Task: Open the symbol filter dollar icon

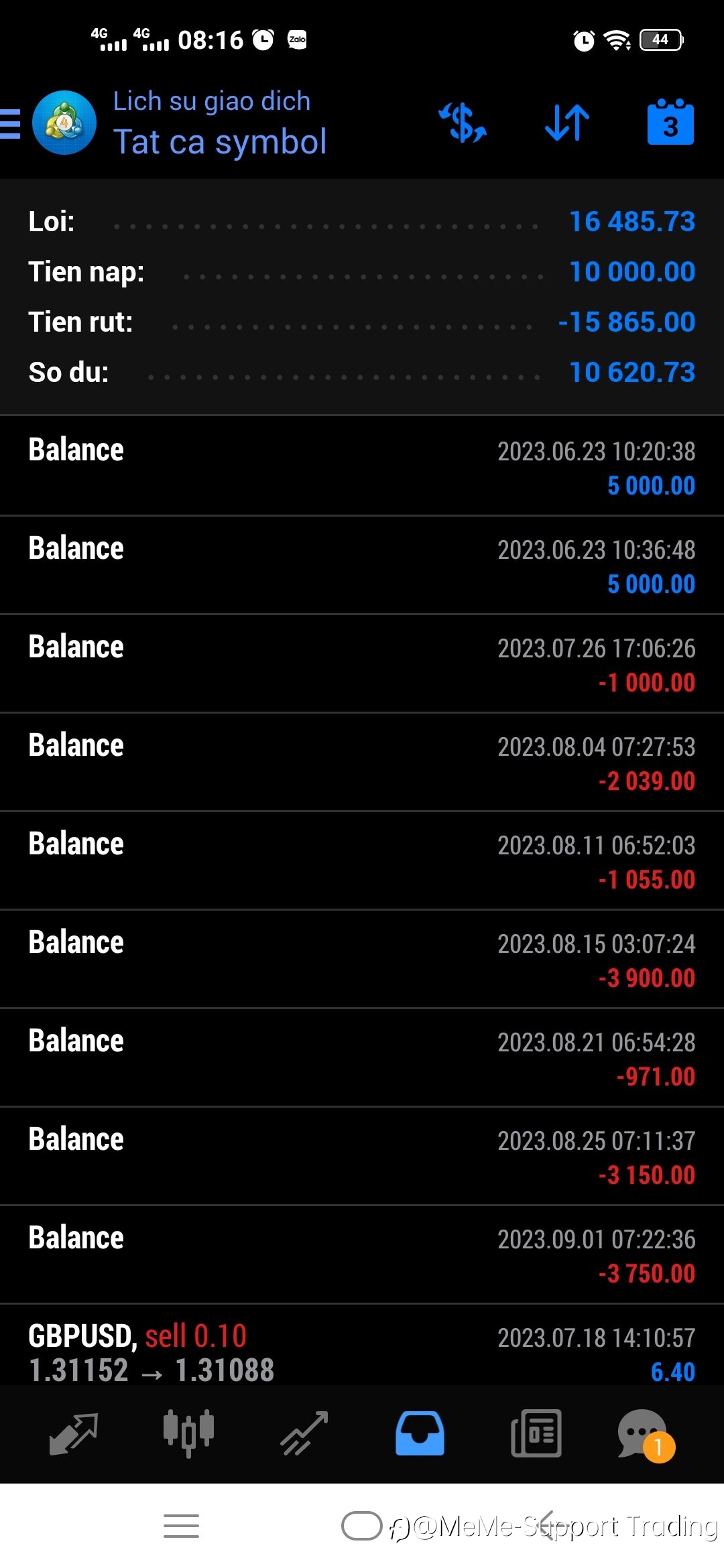Action: pos(463,123)
